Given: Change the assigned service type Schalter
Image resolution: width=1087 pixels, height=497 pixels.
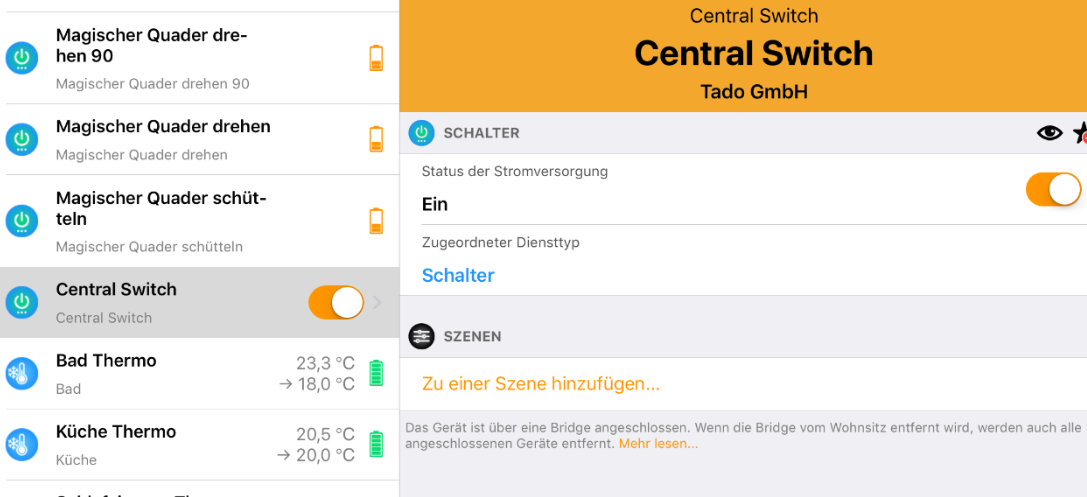Looking at the screenshot, I should tap(458, 275).
